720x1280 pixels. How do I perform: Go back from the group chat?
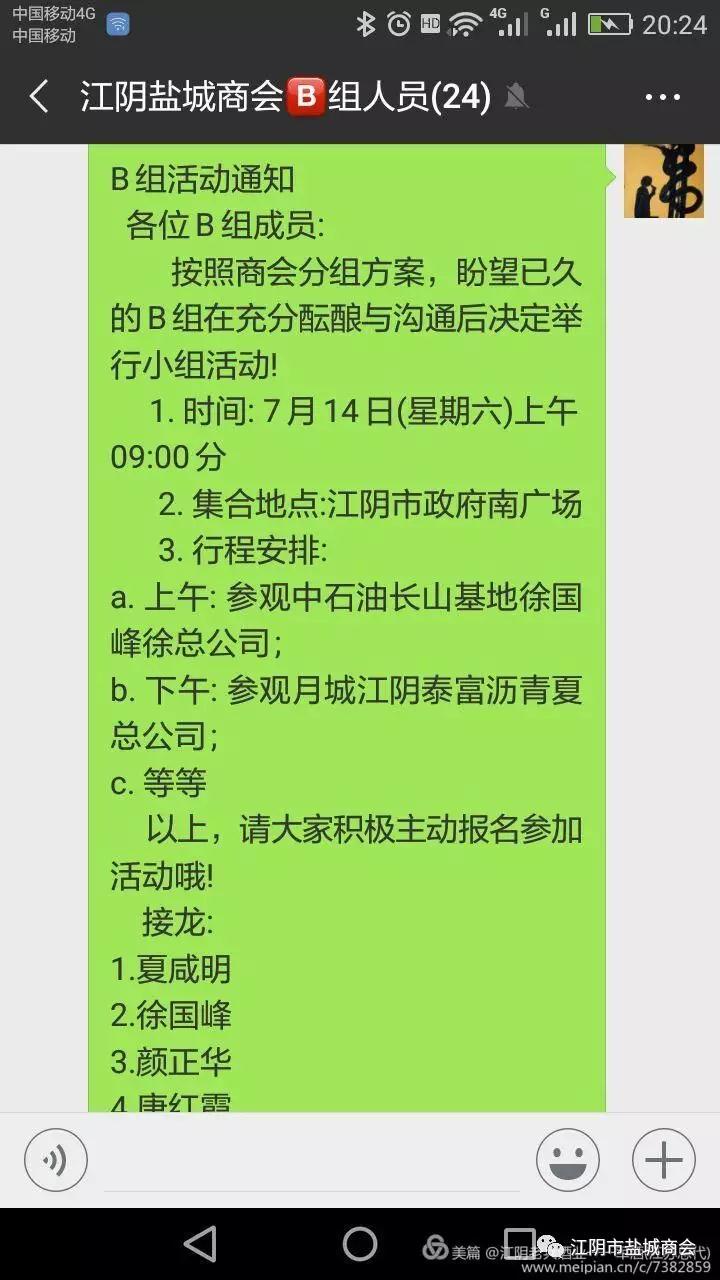(x=39, y=97)
